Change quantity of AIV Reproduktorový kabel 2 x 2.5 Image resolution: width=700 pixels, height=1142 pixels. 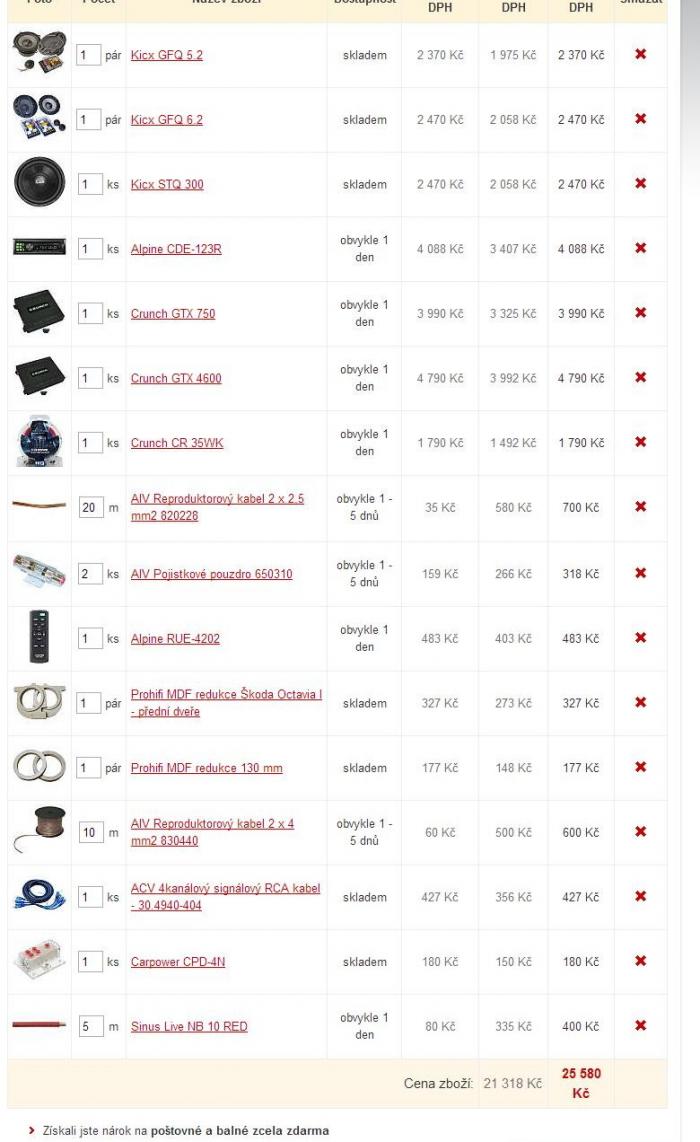[x=90, y=508]
